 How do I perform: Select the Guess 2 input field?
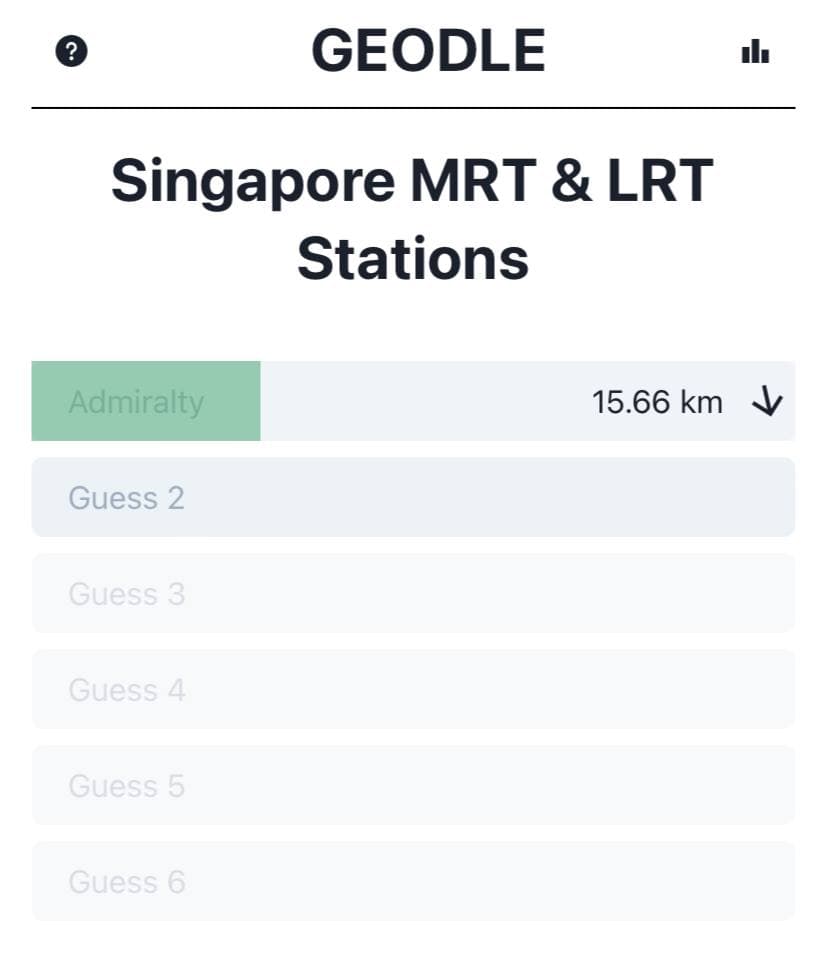click(413, 497)
